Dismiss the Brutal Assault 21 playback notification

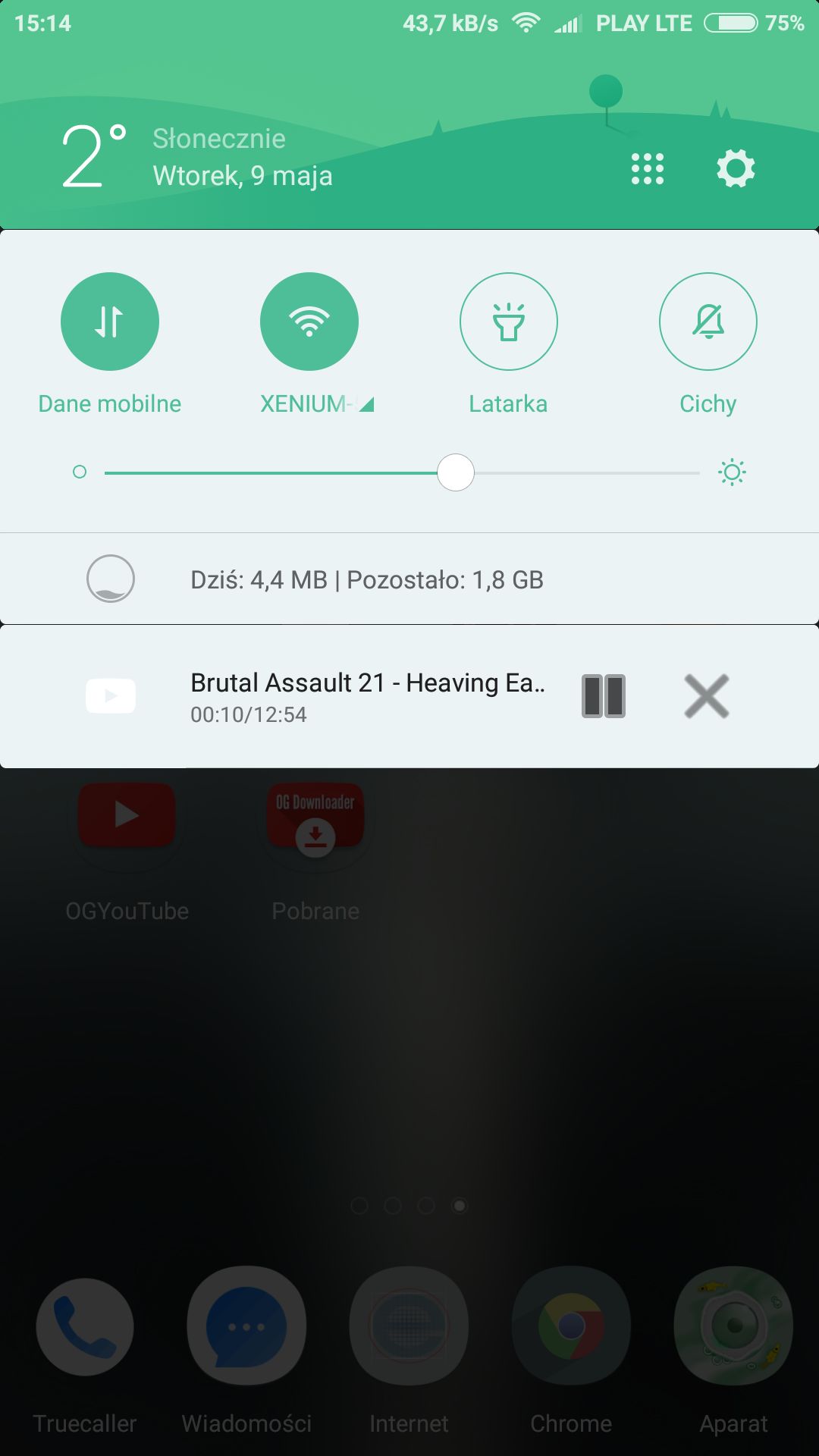pyautogui.click(x=707, y=695)
